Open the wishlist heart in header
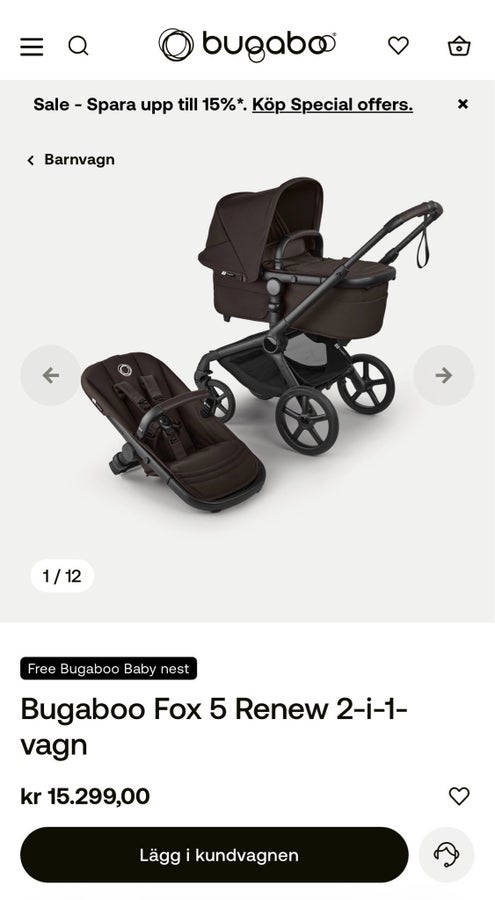This screenshot has height=900, width=495. coord(398,45)
